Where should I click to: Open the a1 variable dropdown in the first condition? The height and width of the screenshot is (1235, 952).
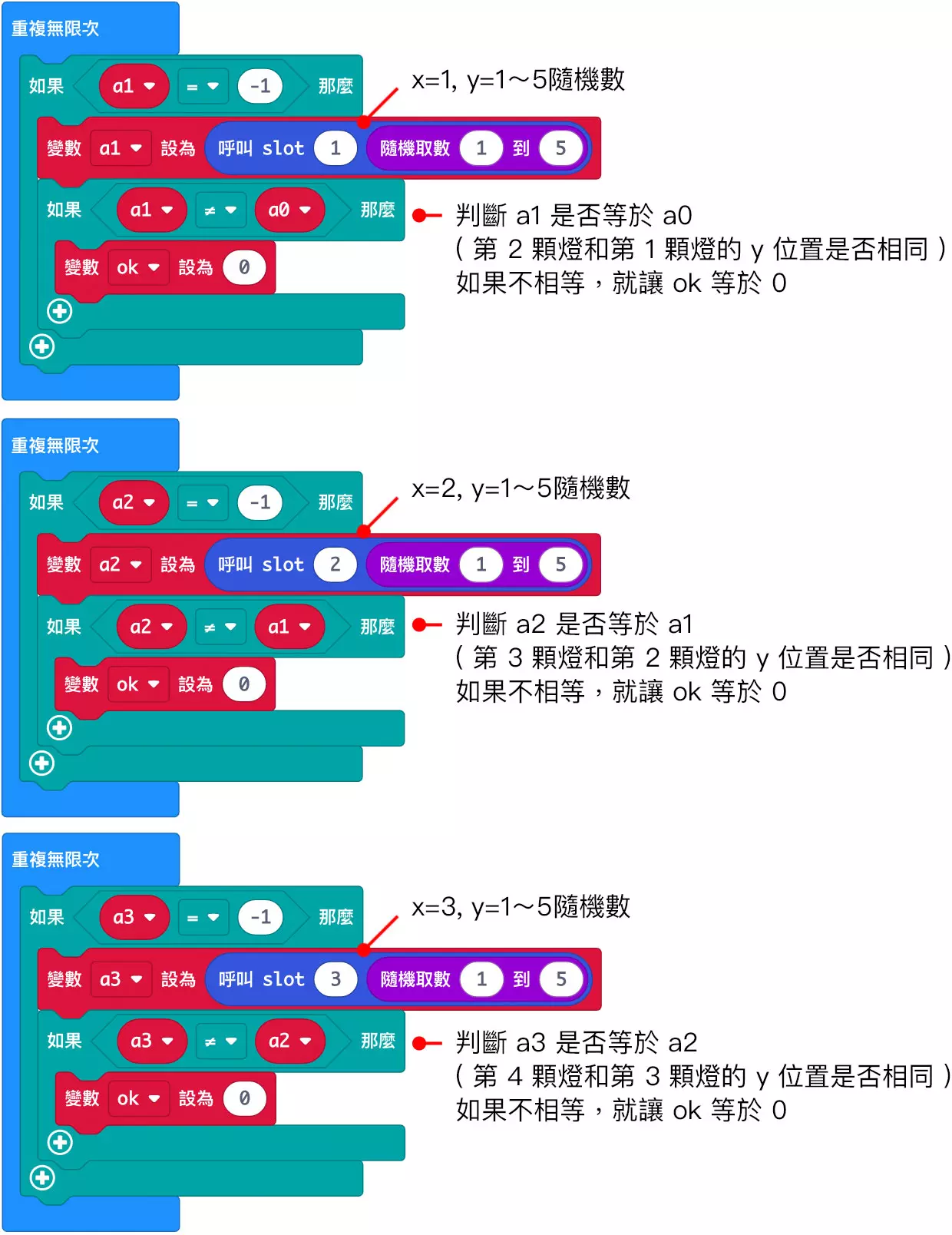click(x=133, y=86)
